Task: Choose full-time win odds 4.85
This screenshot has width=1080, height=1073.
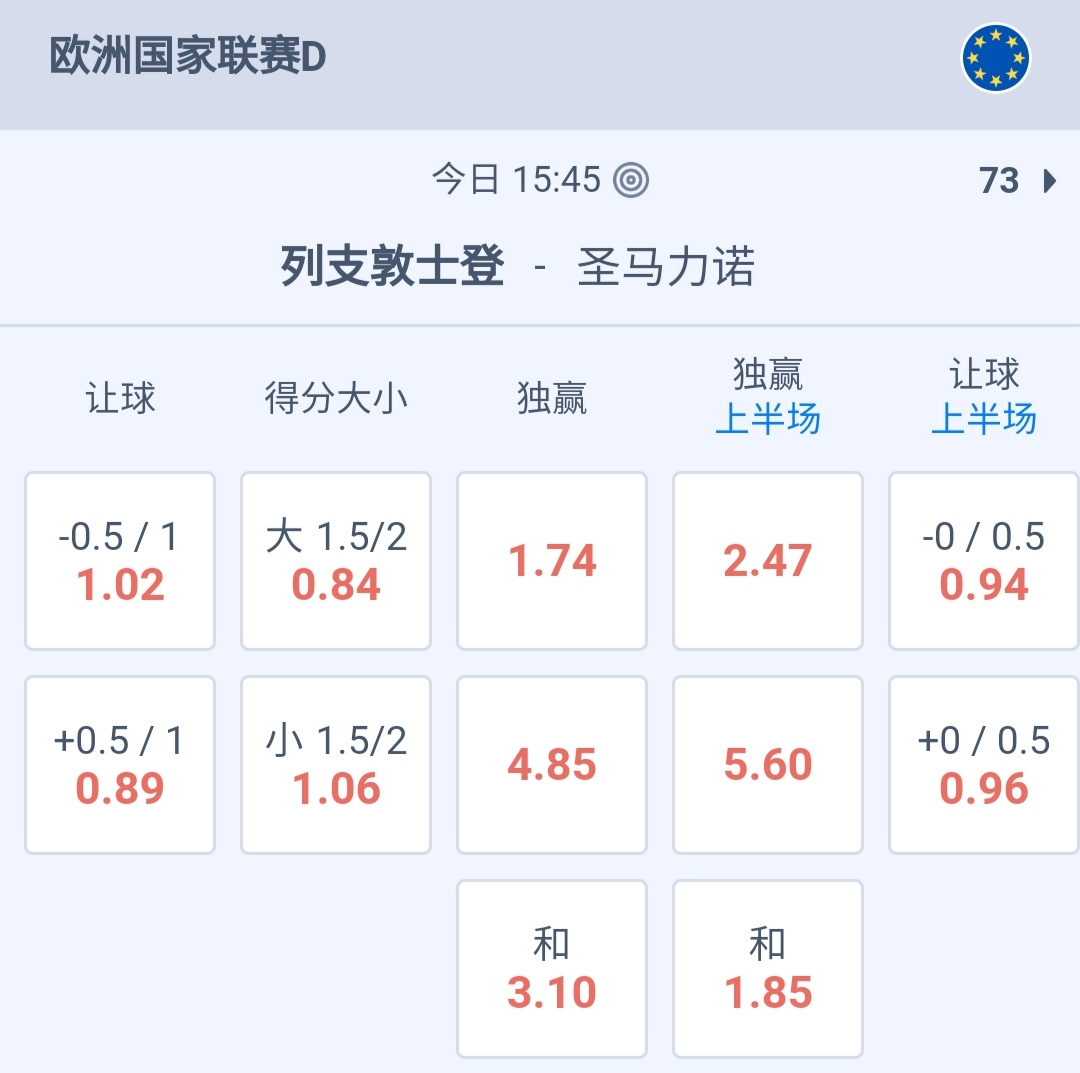Action: [x=552, y=765]
